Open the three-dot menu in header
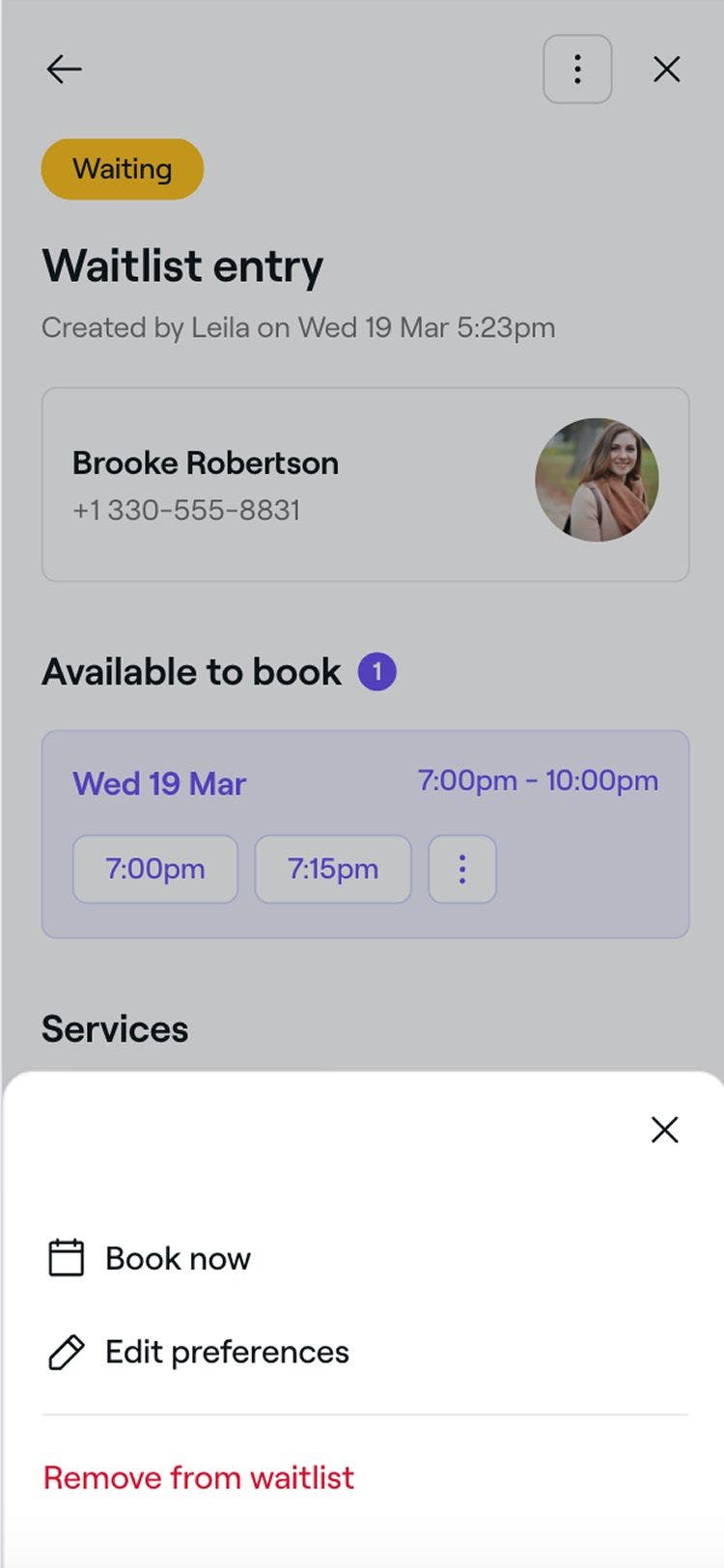724x1568 pixels. (x=577, y=70)
